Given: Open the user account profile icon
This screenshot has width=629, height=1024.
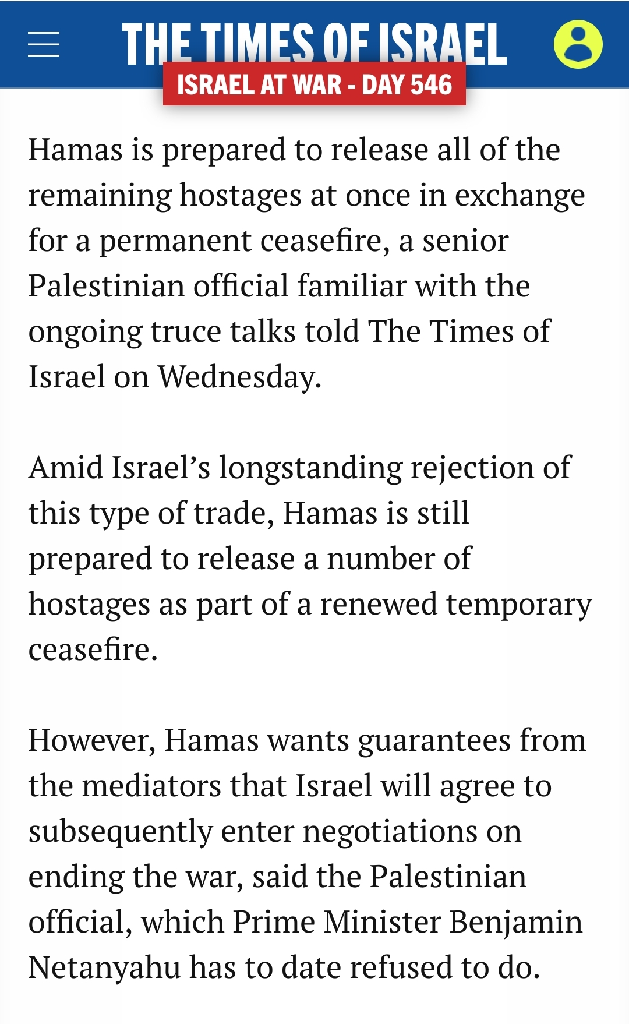Looking at the screenshot, I should pos(578,44).
